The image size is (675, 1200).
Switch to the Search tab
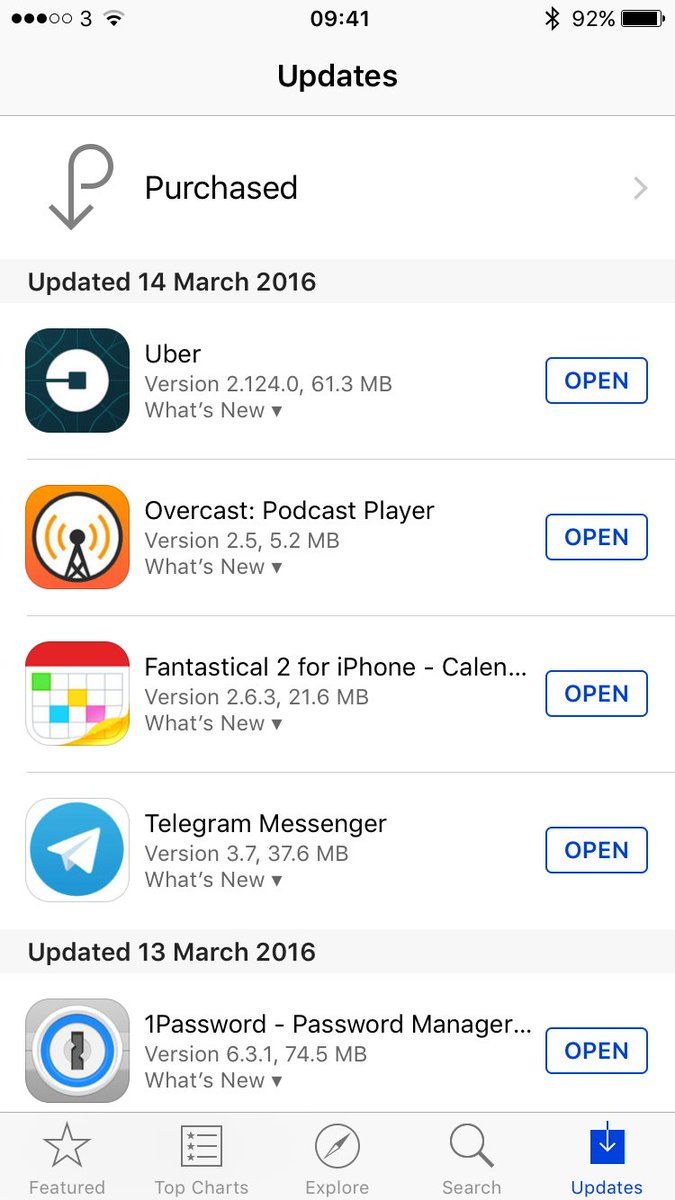pos(471,1158)
